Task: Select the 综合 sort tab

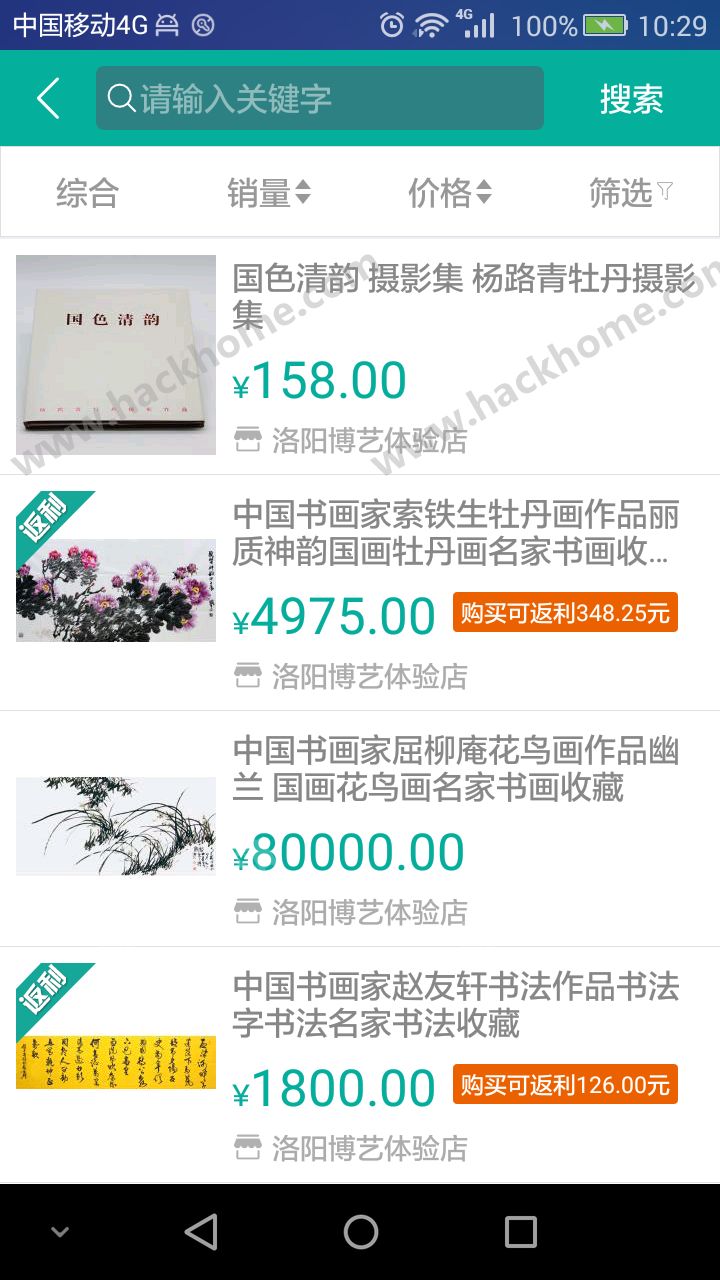Action: 88,192
